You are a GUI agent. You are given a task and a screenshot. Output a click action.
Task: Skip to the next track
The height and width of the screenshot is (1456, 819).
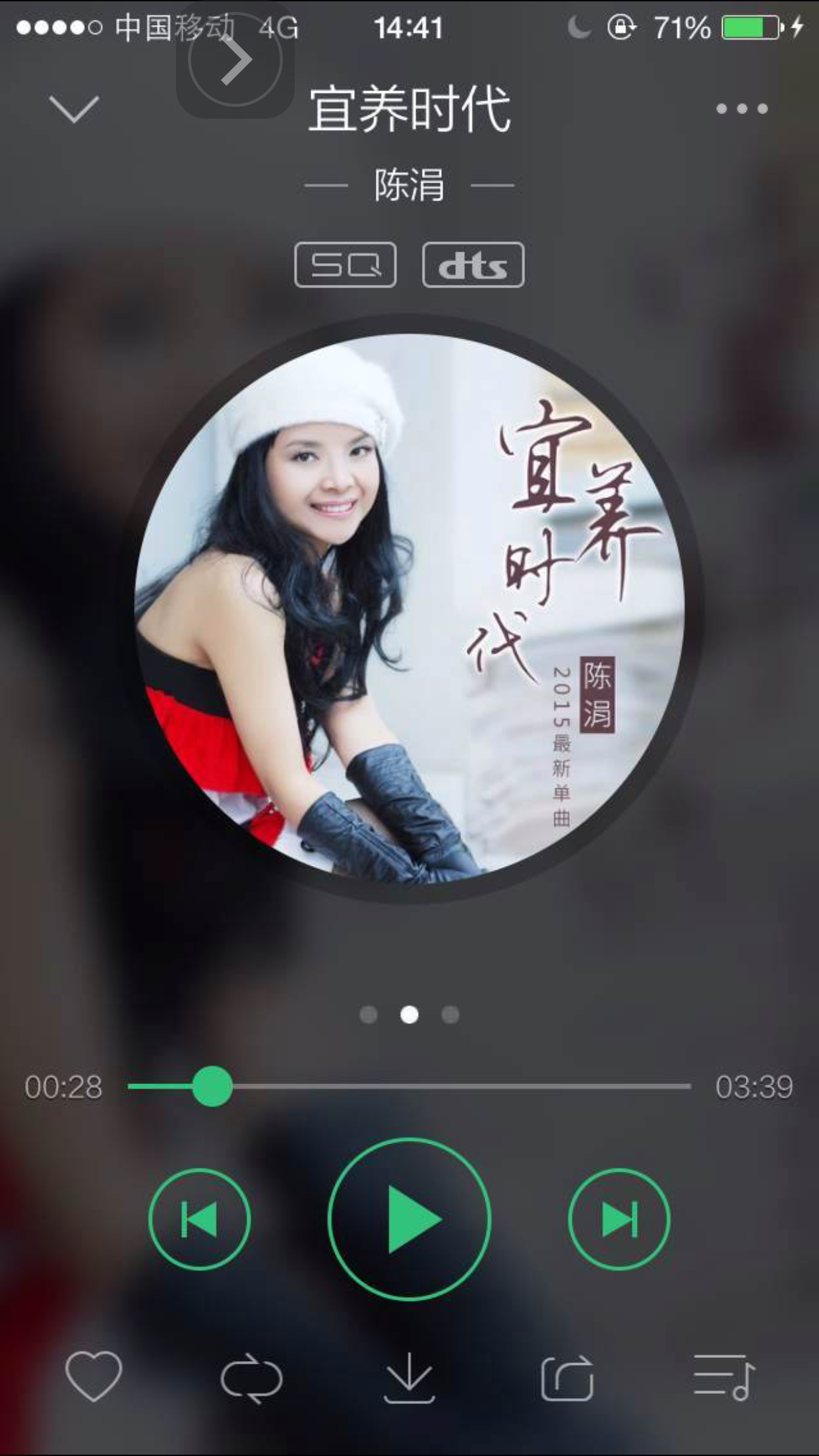(619, 1219)
